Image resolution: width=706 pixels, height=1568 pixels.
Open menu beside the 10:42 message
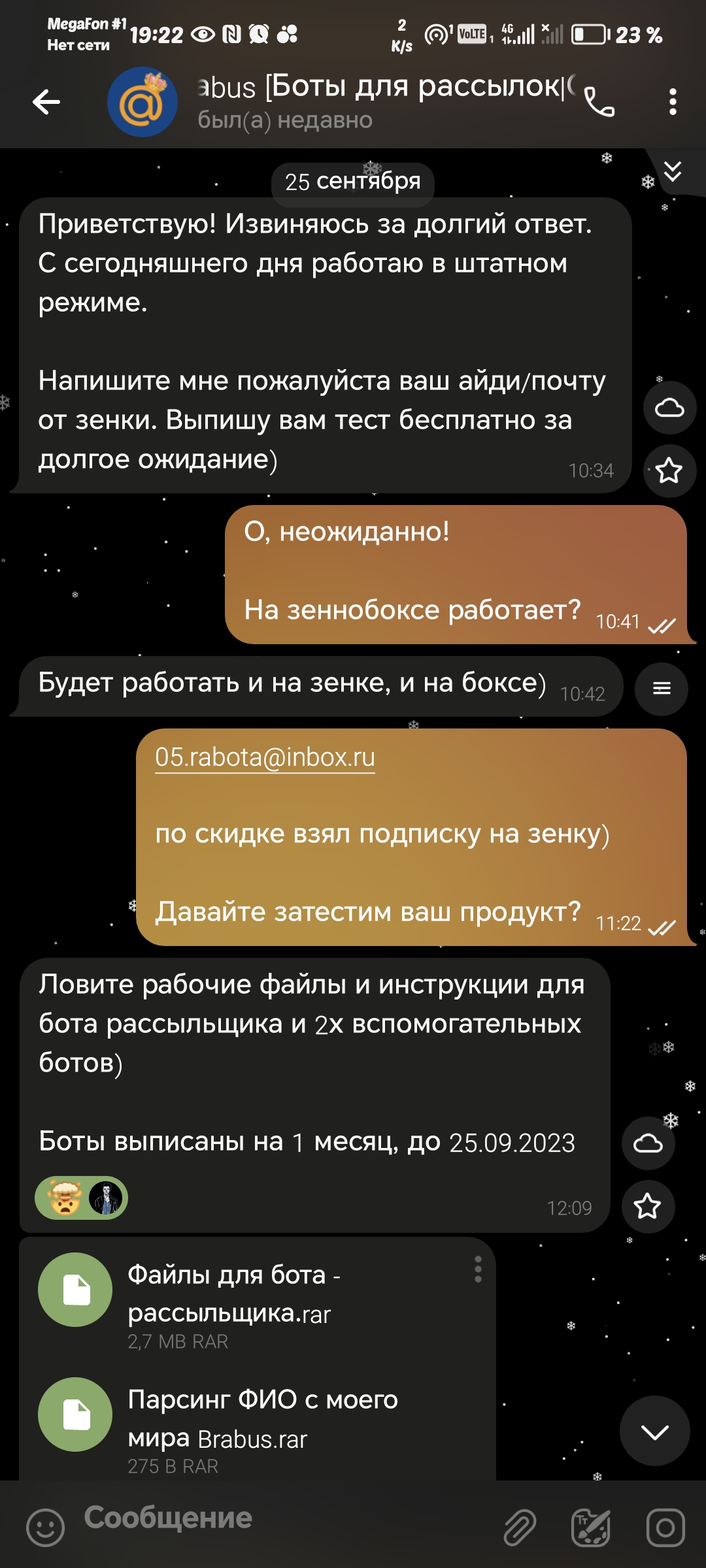[x=662, y=689]
